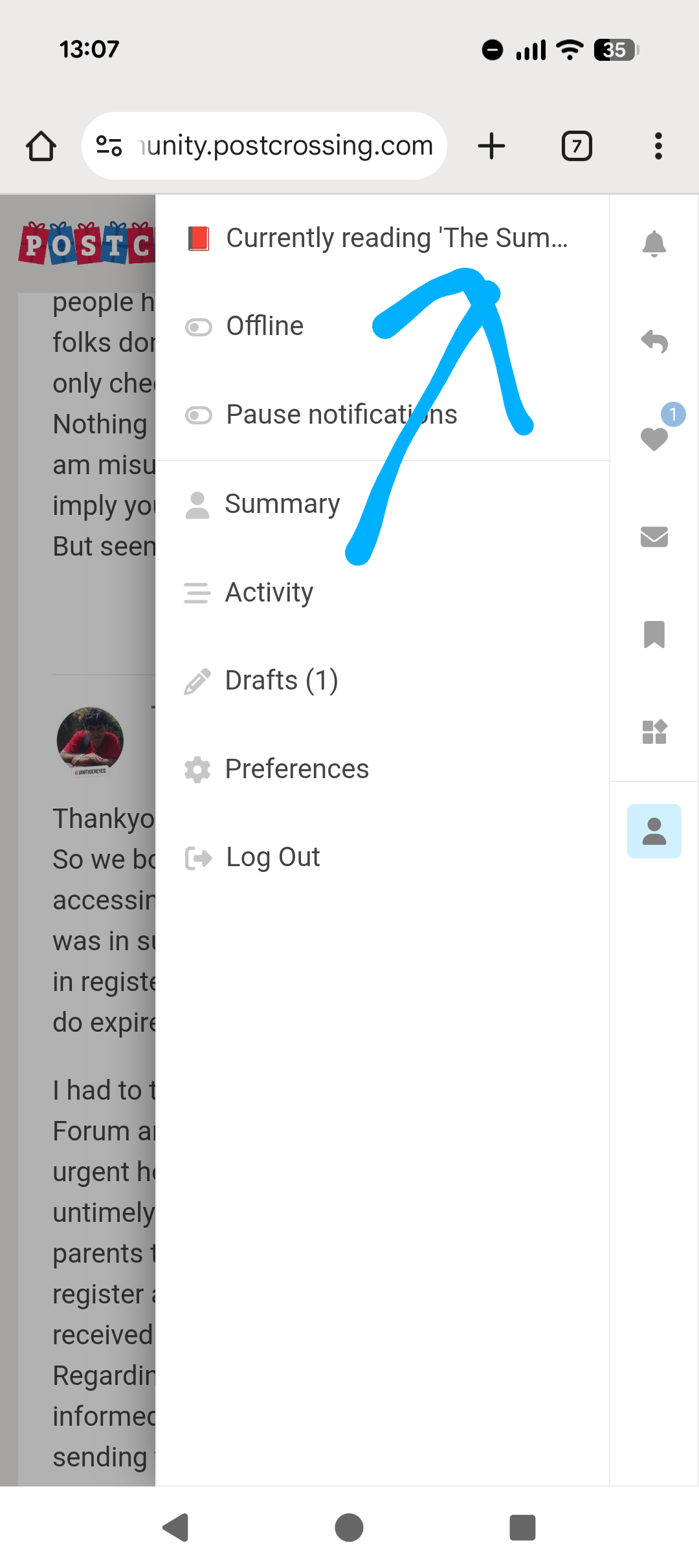The height and width of the screenshot is (1568, 699).
Task: Go to Preferences
Action: (x=296, y=769)
